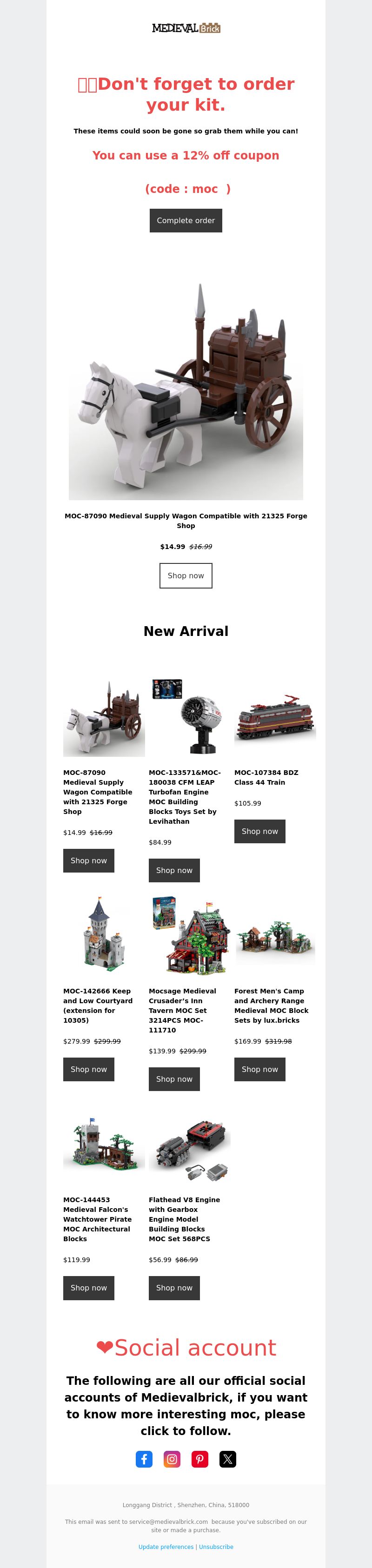Screen dimensions: 372x1568
Task: Visit the Instagram profile
Action: point(172,1458)
